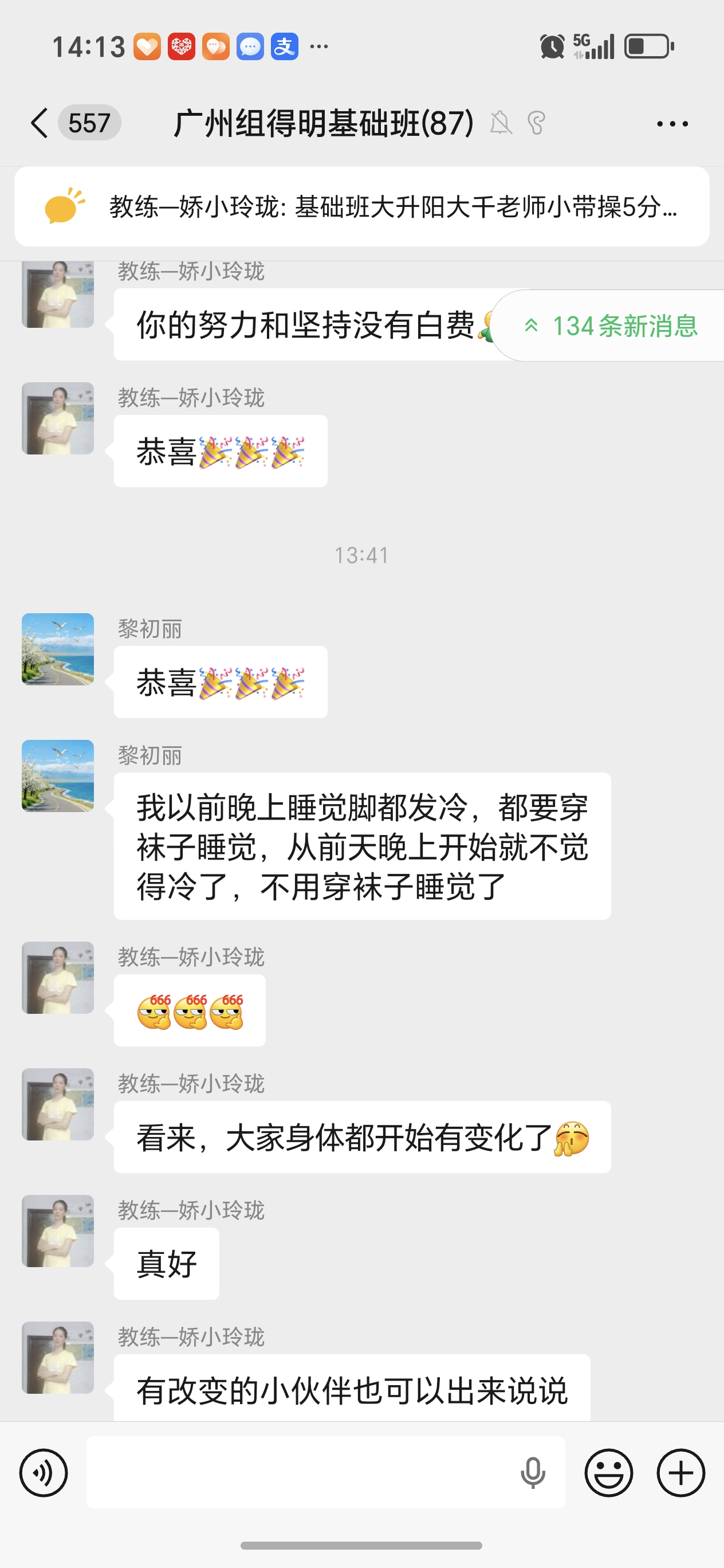Go back to the chat list

[x=40, y=124]
